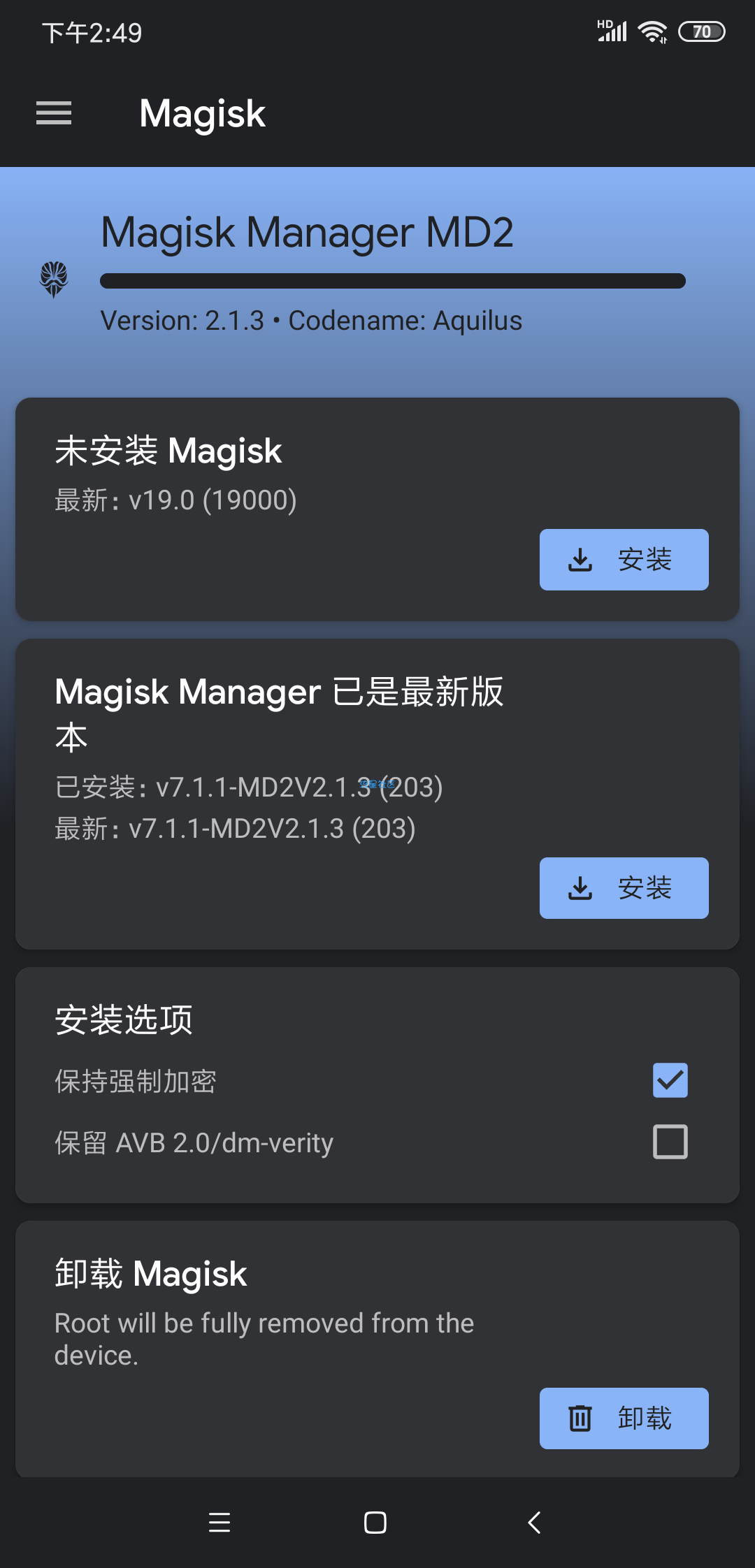Image resolution: width=755 pixels, height=1568 pixels.
Task: Go to home via system home button
Action: coord(375,1523)
